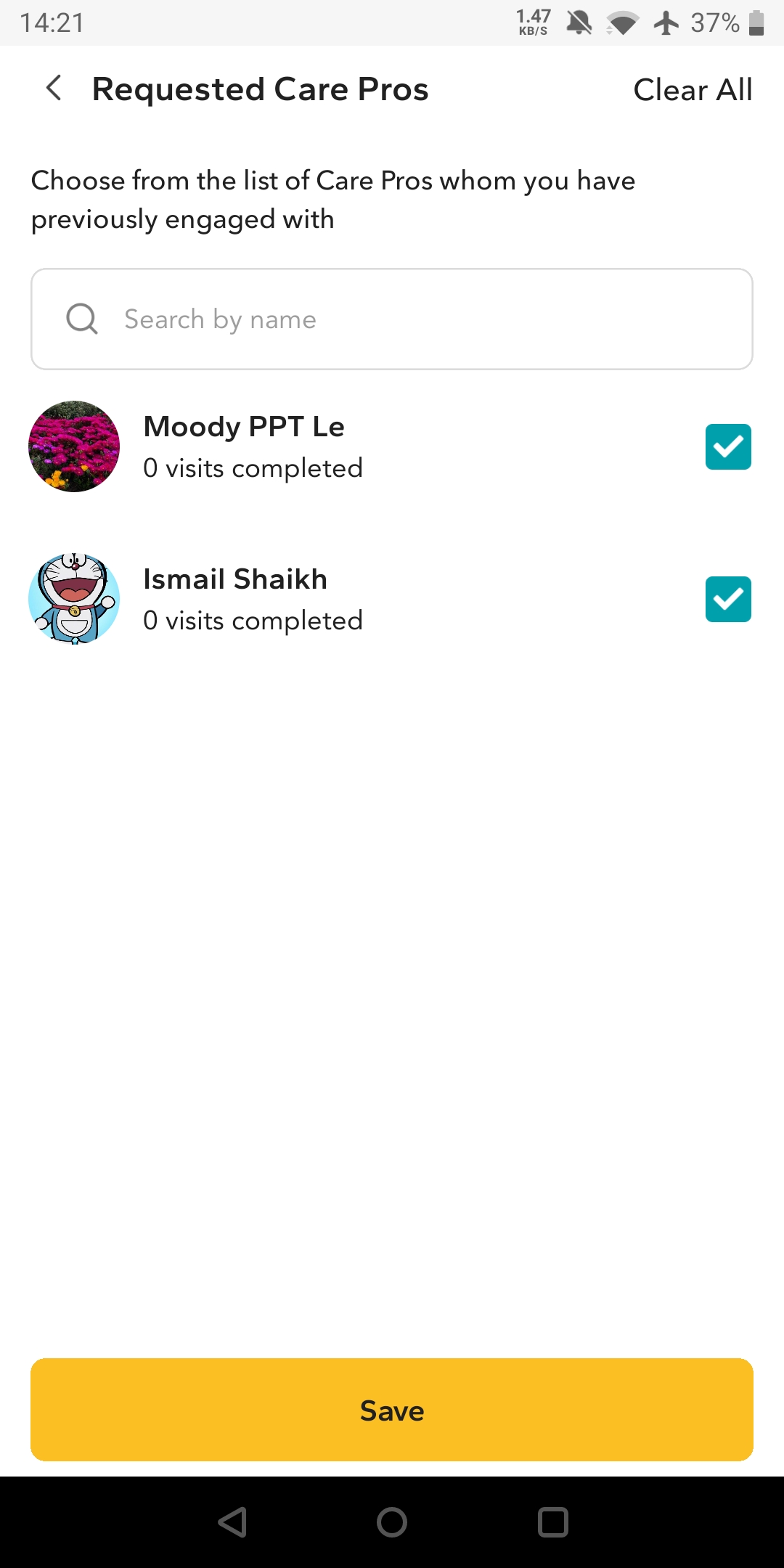Tap Clear All to deselect everyone
Viewport: 784px width, 1568px height.
tap(693, 89)
